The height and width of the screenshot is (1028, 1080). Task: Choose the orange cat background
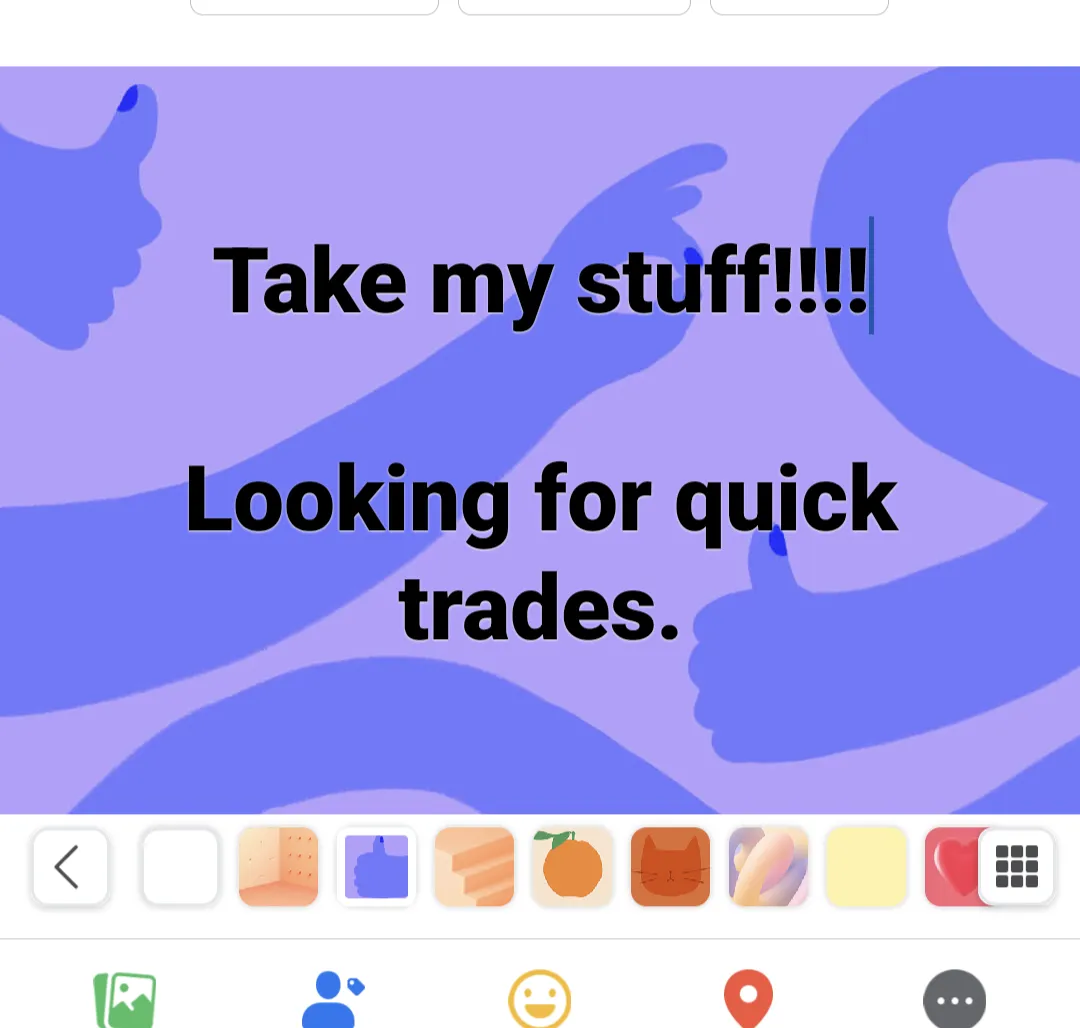point(670,867)
